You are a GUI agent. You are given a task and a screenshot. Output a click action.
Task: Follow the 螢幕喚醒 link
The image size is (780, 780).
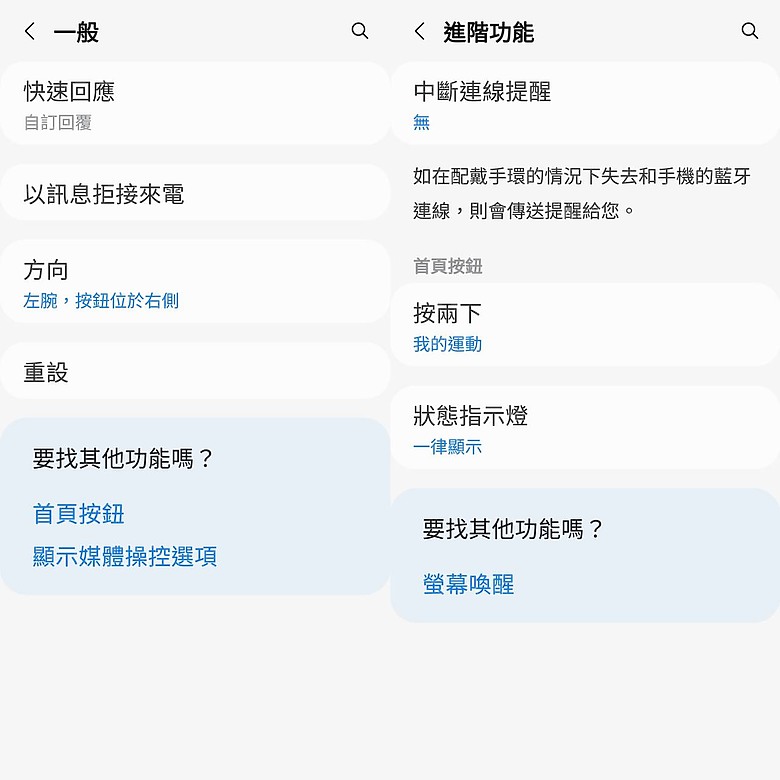click(469, 585)
